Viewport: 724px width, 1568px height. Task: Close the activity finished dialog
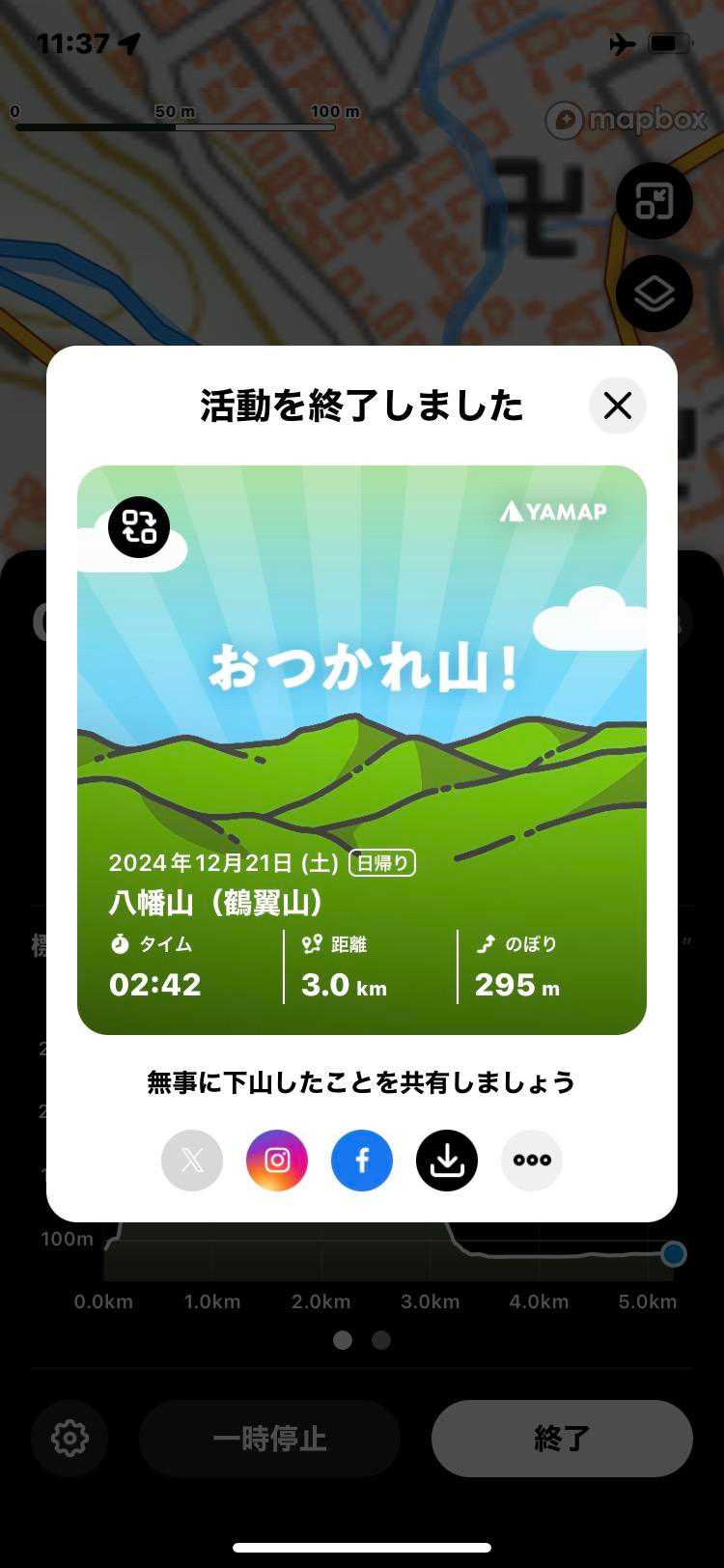(x=618, y=406)
